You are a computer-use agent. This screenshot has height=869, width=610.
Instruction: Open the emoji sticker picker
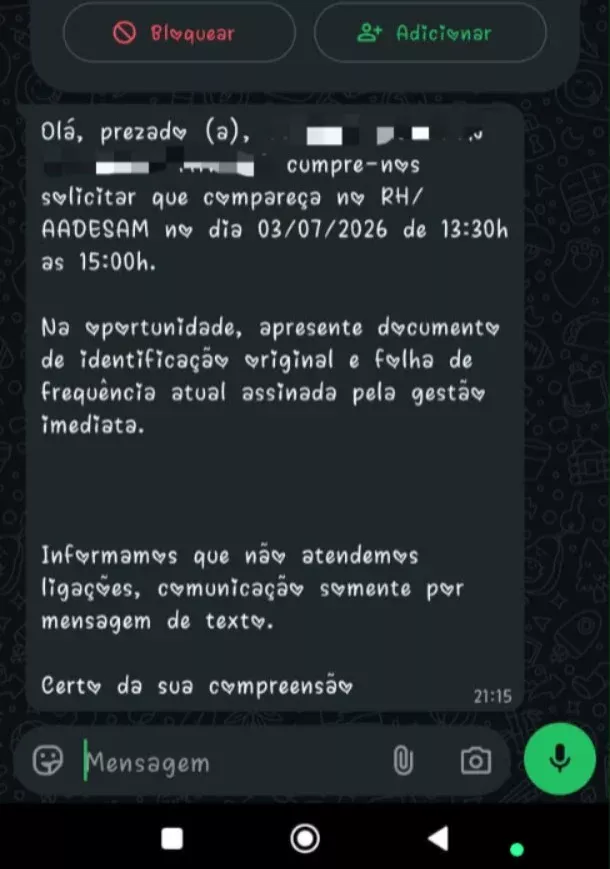tap(48, 760)
